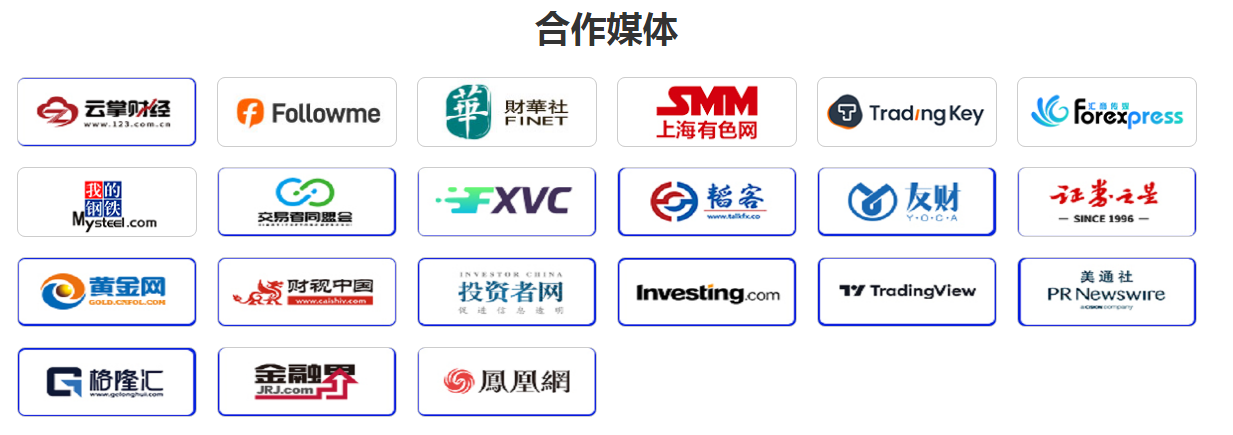Tap the 财视中国 partner tile
The height and width of the screenshot is (435, 1233).
[x=307, y=292]
